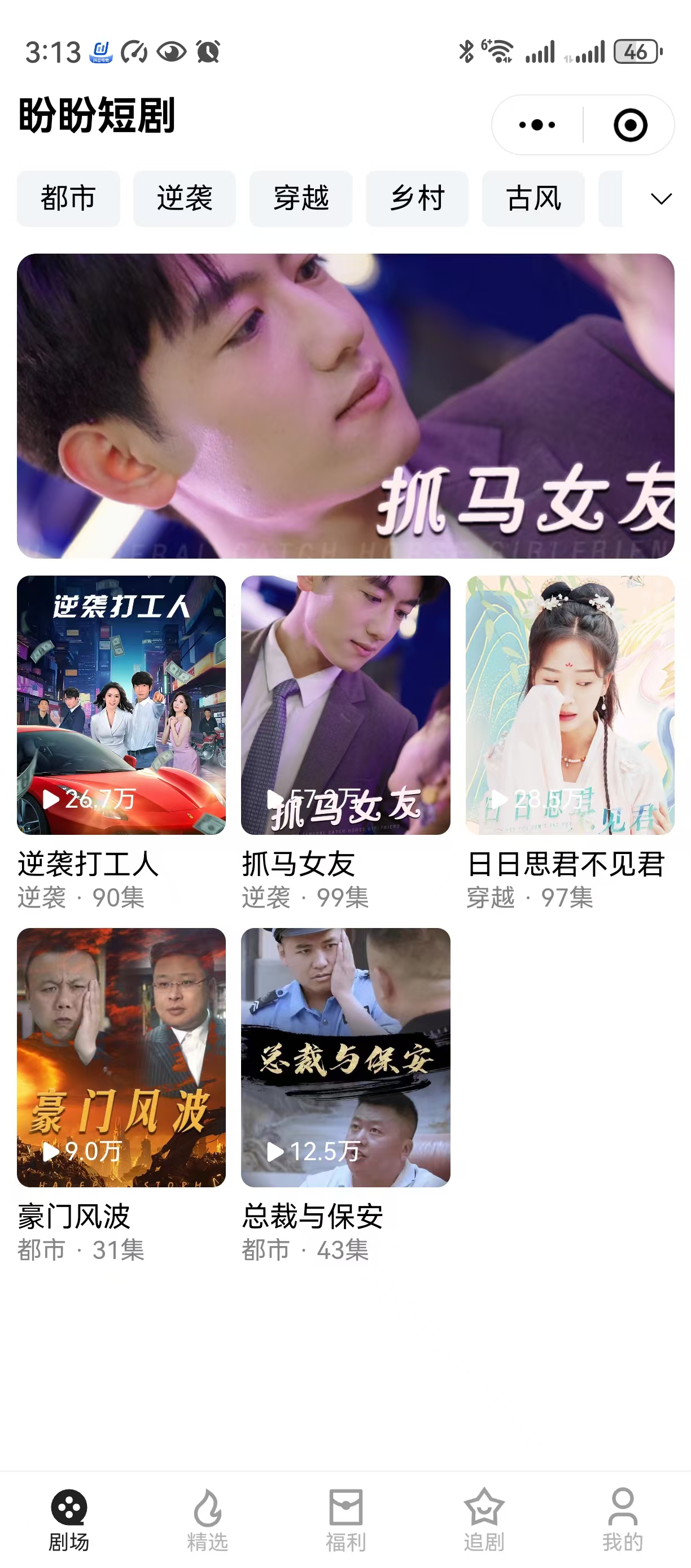Choose the 乡村 category chip
This screenshot has height=1568, width=691.
(x=417, y=198)
